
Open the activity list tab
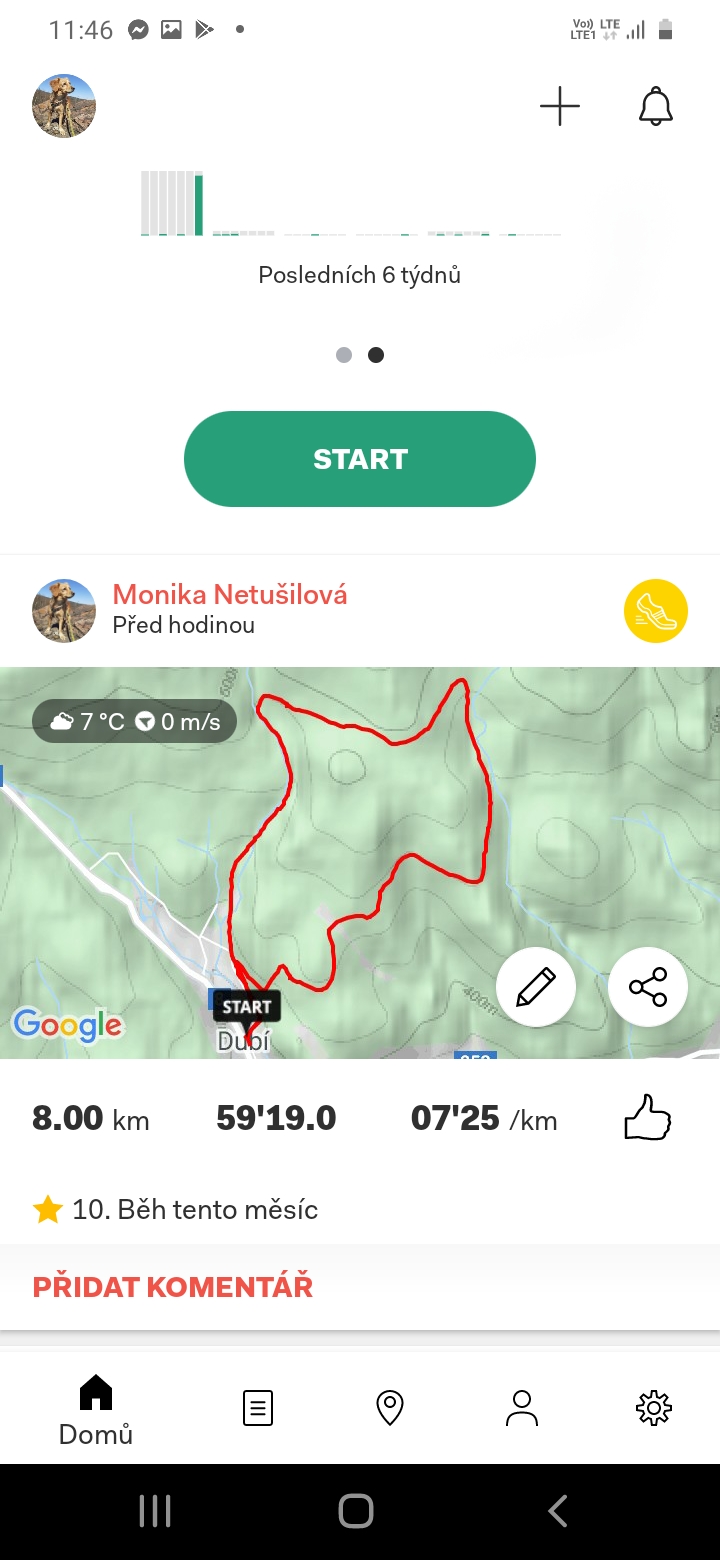[x=258, y=1408]
